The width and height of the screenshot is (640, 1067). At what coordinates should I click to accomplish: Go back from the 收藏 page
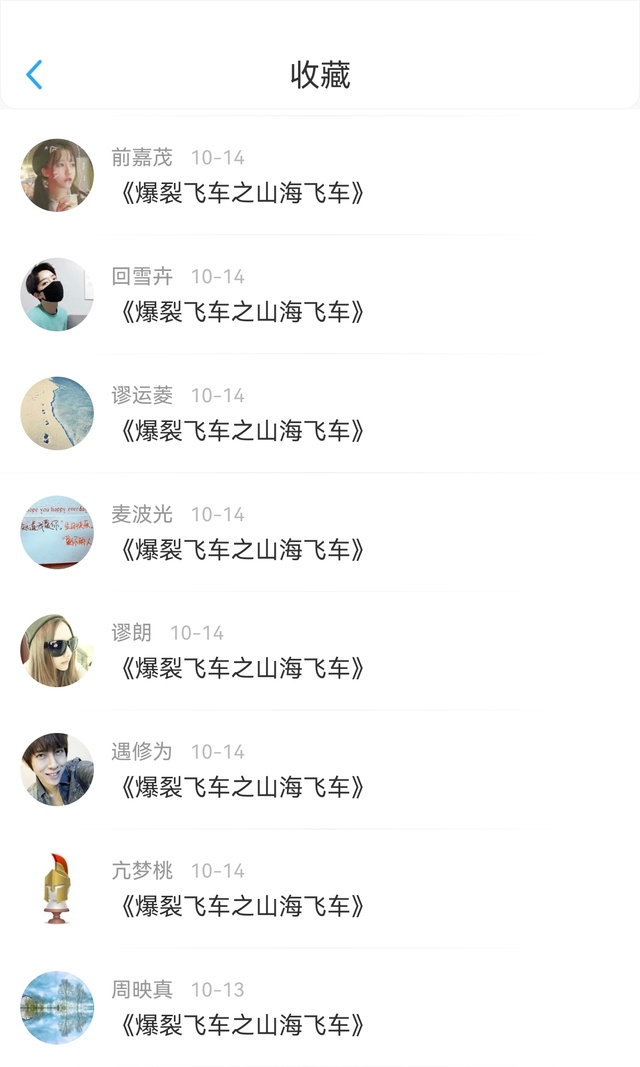34,75
